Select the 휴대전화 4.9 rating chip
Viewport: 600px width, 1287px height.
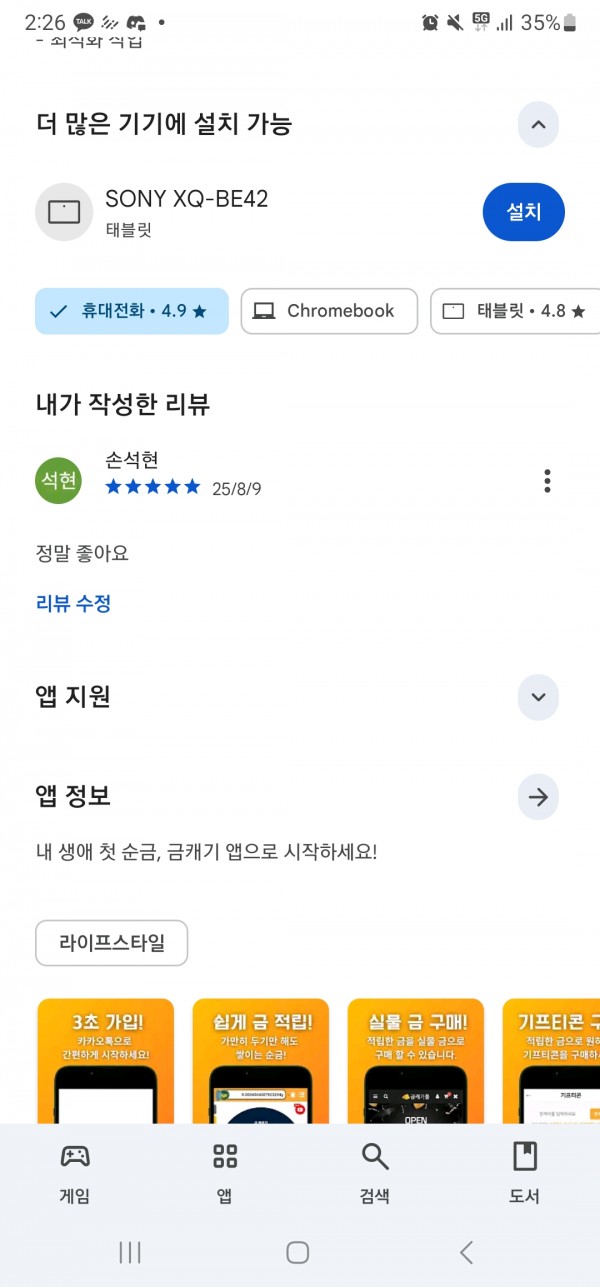pos(132,311)
